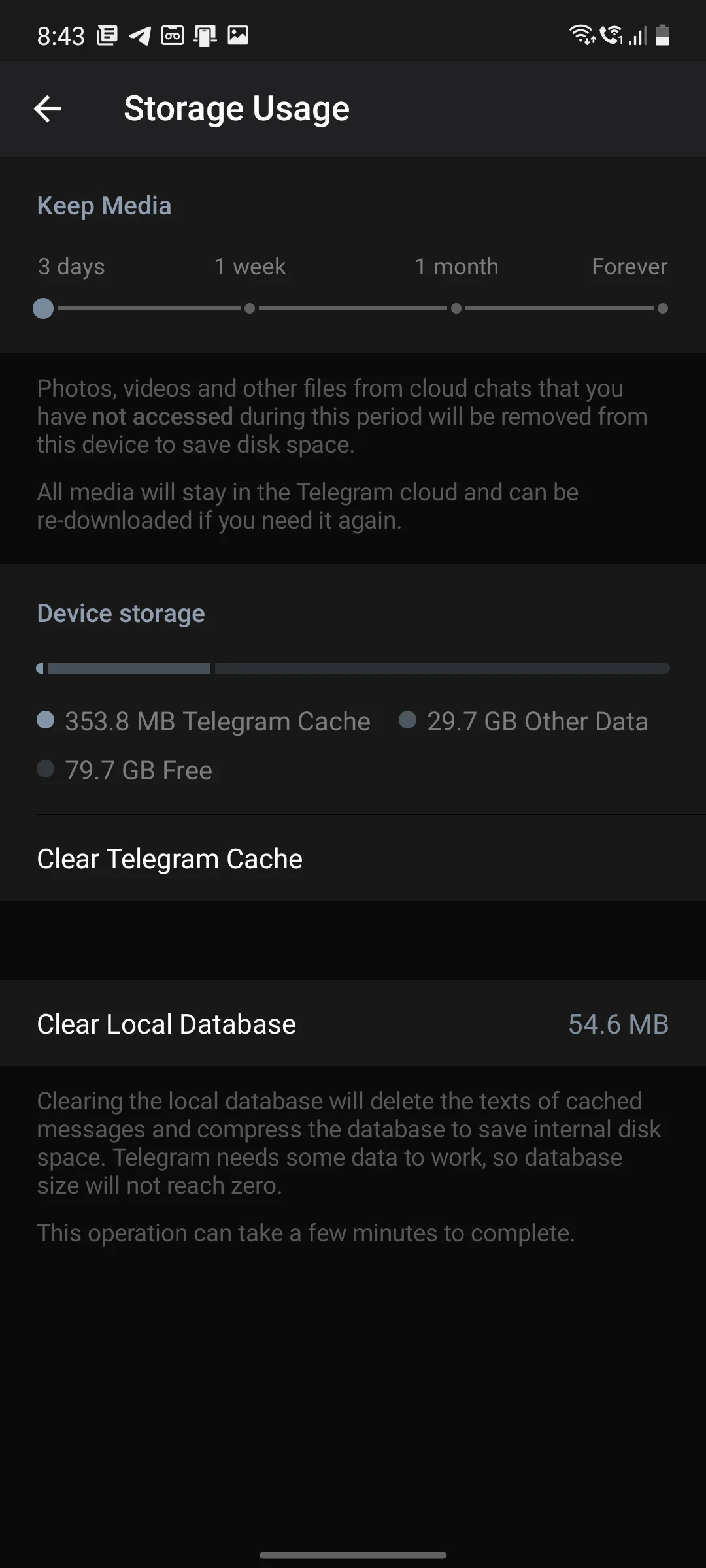Navigate back using the arrow icon
Viewport: 706px width, 1568px height.
tap(46, 108)
